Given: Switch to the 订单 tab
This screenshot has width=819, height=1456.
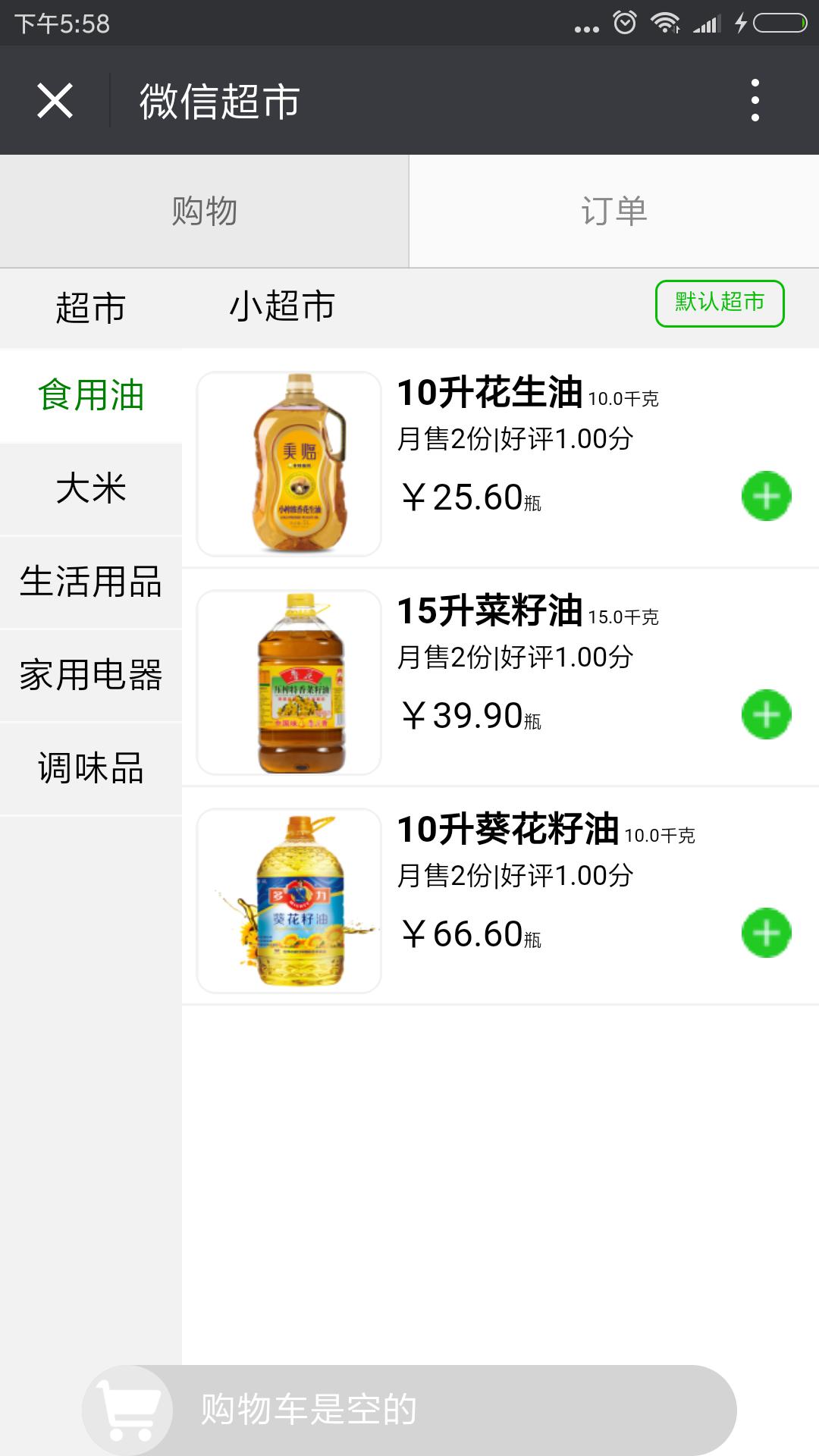Looking at the screenshot, I should click(614, 211).
